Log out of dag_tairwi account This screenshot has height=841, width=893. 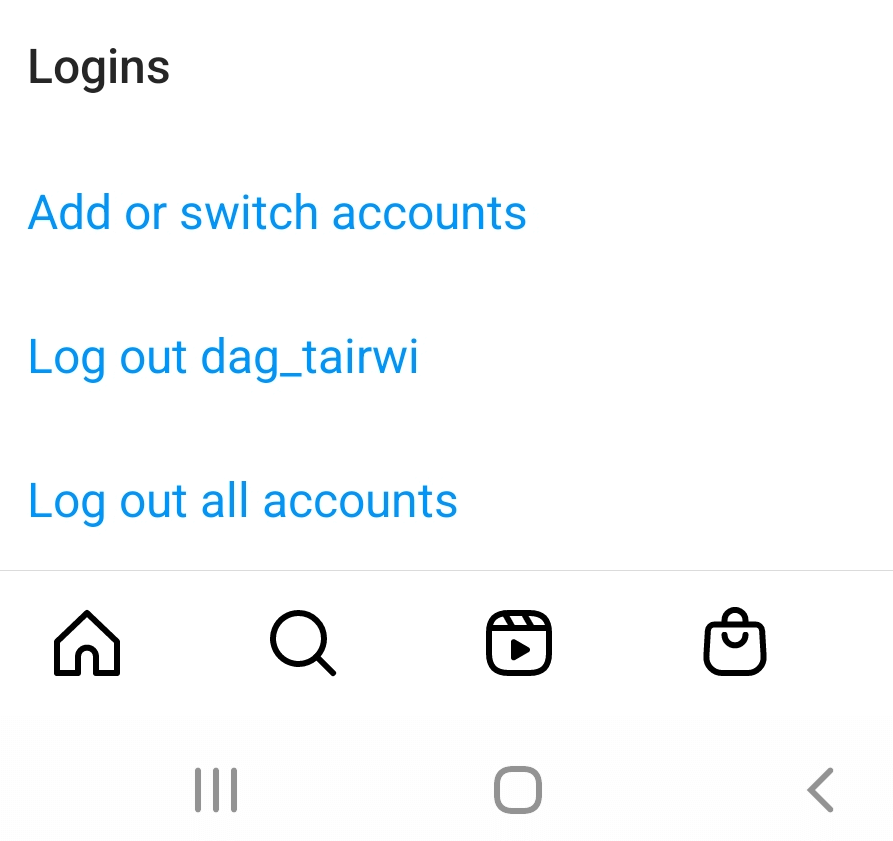pos(223,357)
